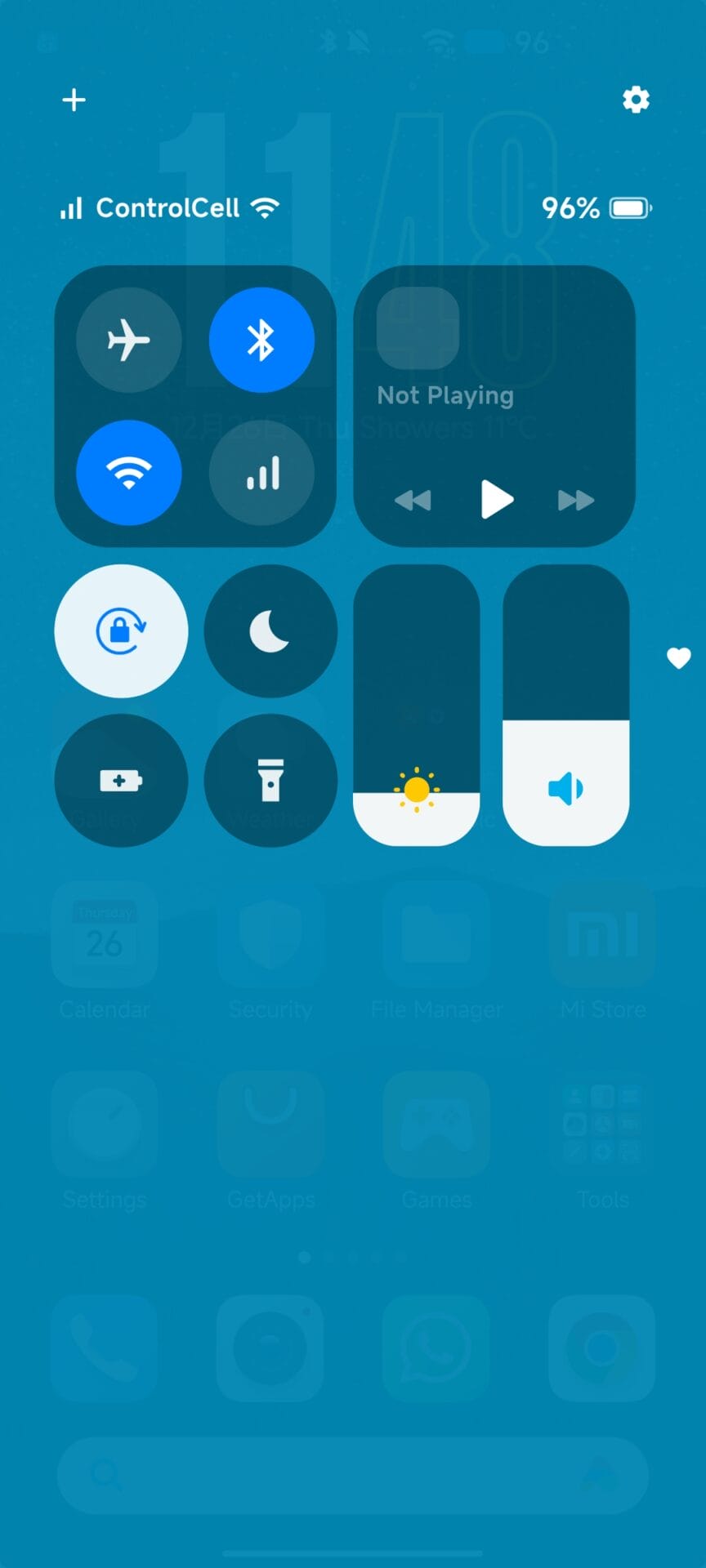Turn on mobile data
The height and width of the screenshot is (1568, 706).
[x=261, y=472]
